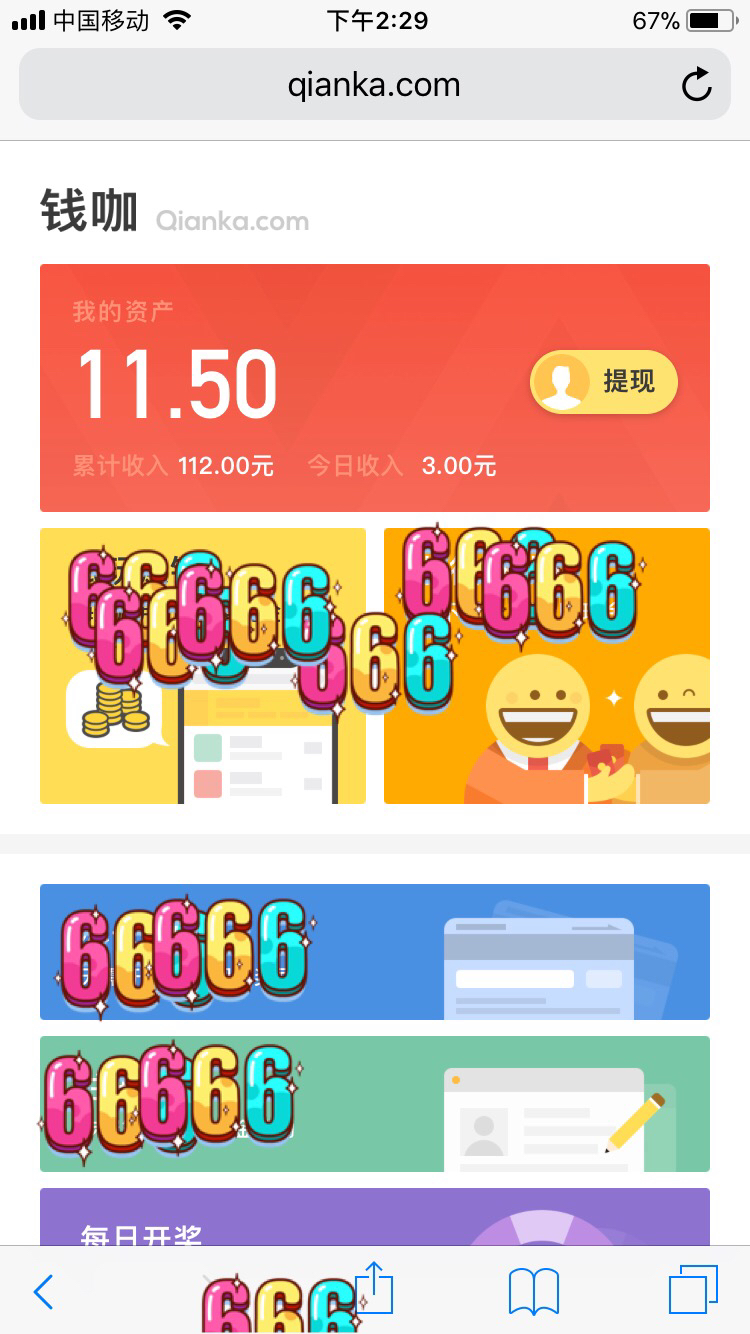This screenshot has width=750, height=1334.
Task: Go back in Safari
Action: [x=44, y=1292]
